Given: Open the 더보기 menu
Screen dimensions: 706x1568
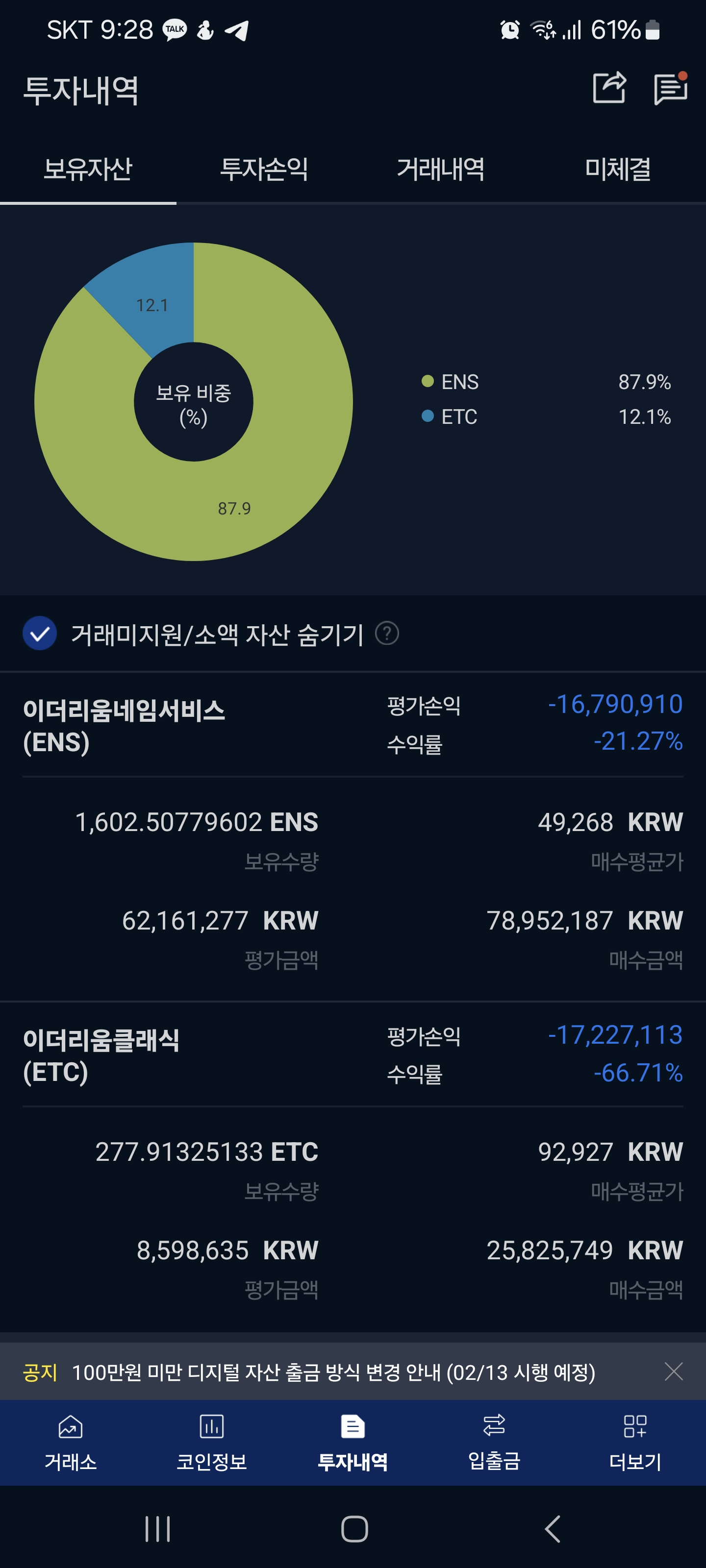Looking at the screenshot, I should [x=635, y=1443].
